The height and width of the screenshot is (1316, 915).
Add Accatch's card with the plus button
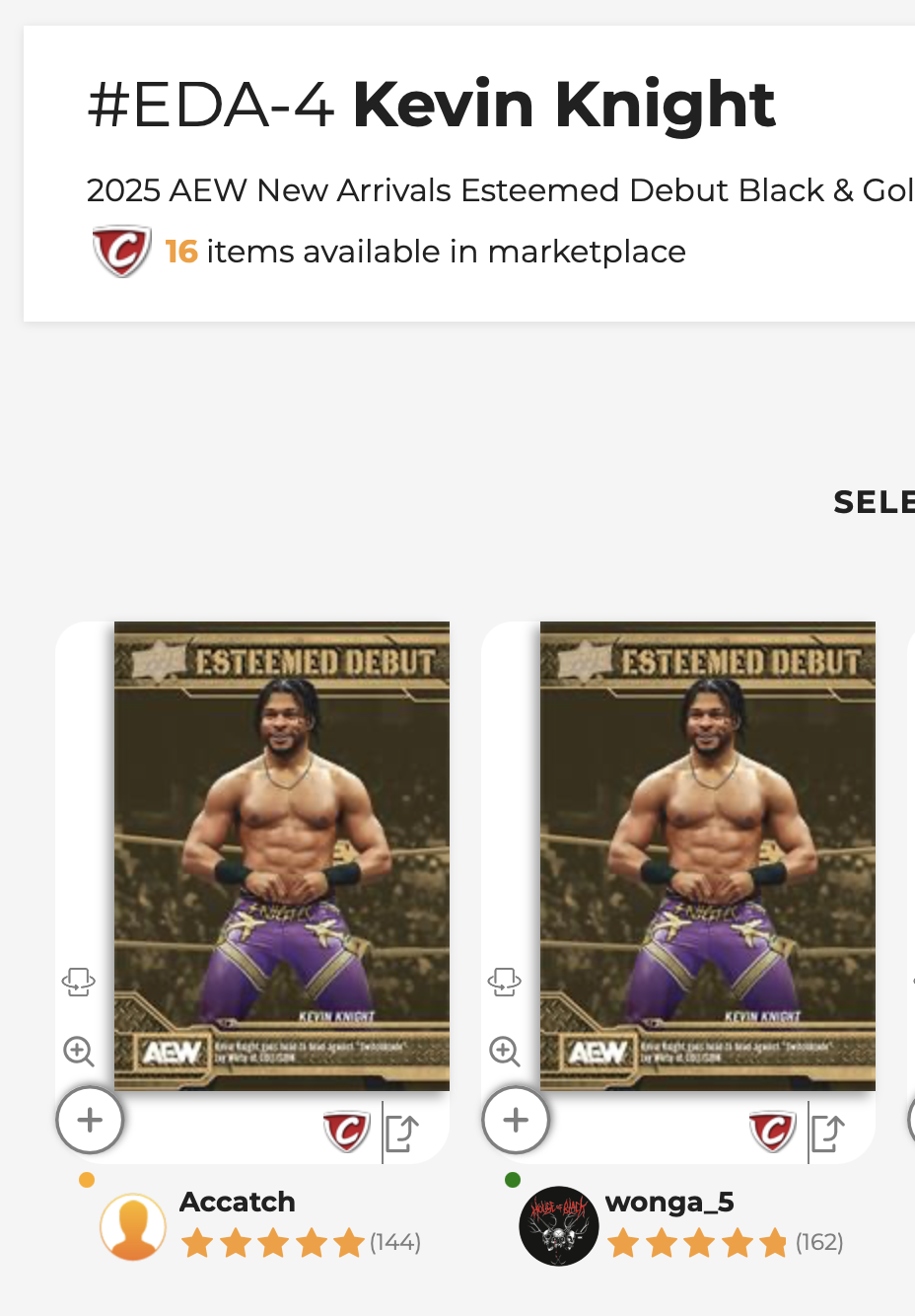coord(90,1120)
